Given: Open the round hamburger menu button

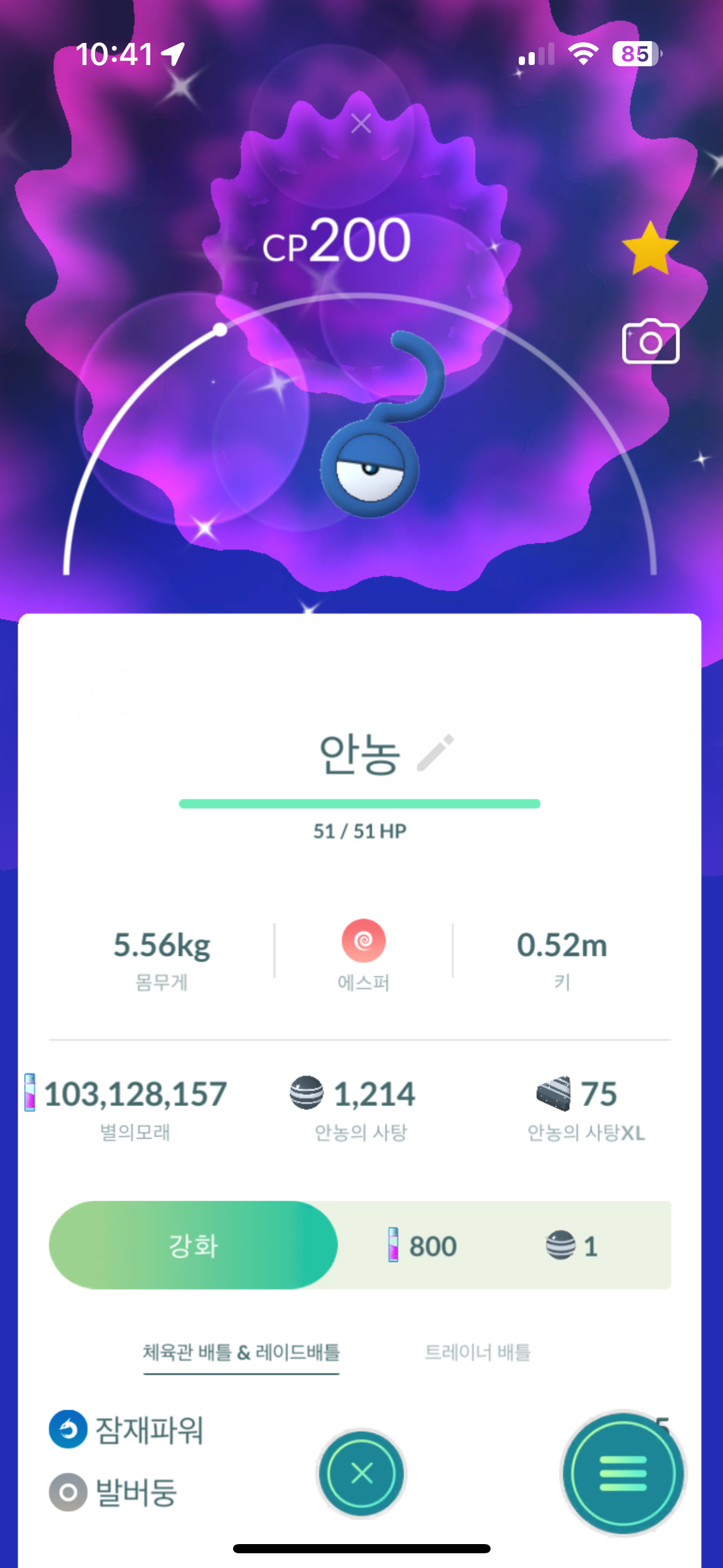Looking at the screenshot, I should point(622,1473).
